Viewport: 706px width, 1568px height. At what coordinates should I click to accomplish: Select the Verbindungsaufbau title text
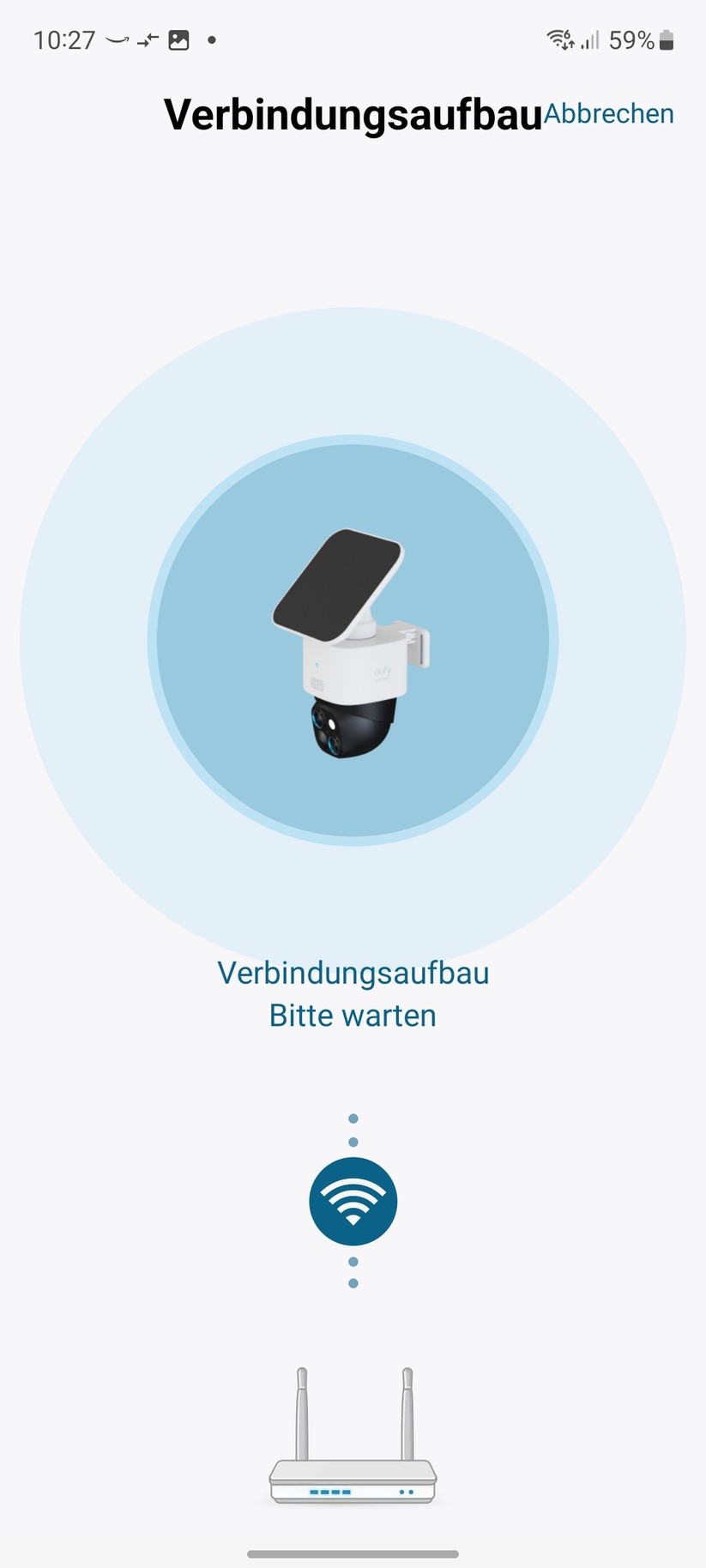pos(352,112)
